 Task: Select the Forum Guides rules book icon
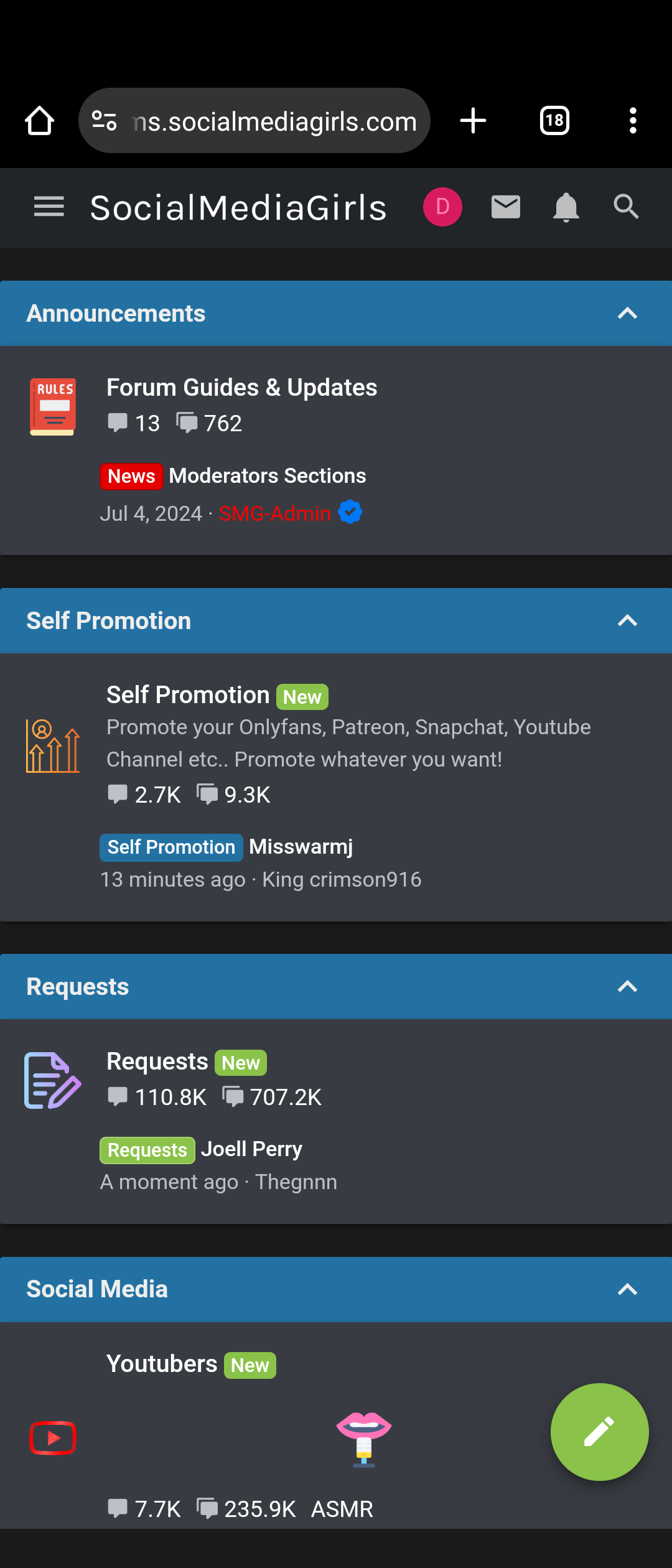(52, 404)
